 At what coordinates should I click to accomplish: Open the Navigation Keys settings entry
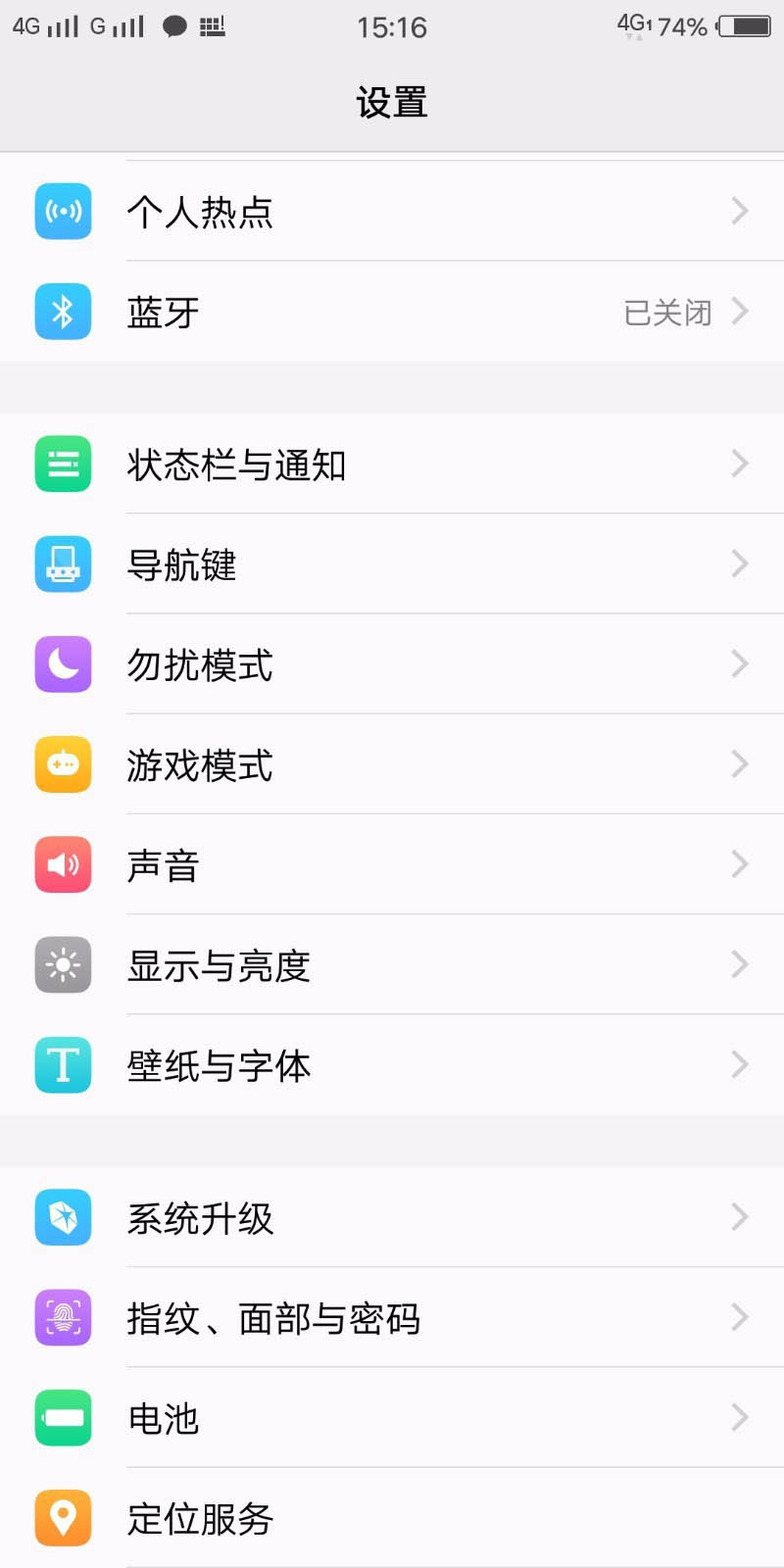pos(392,564)
